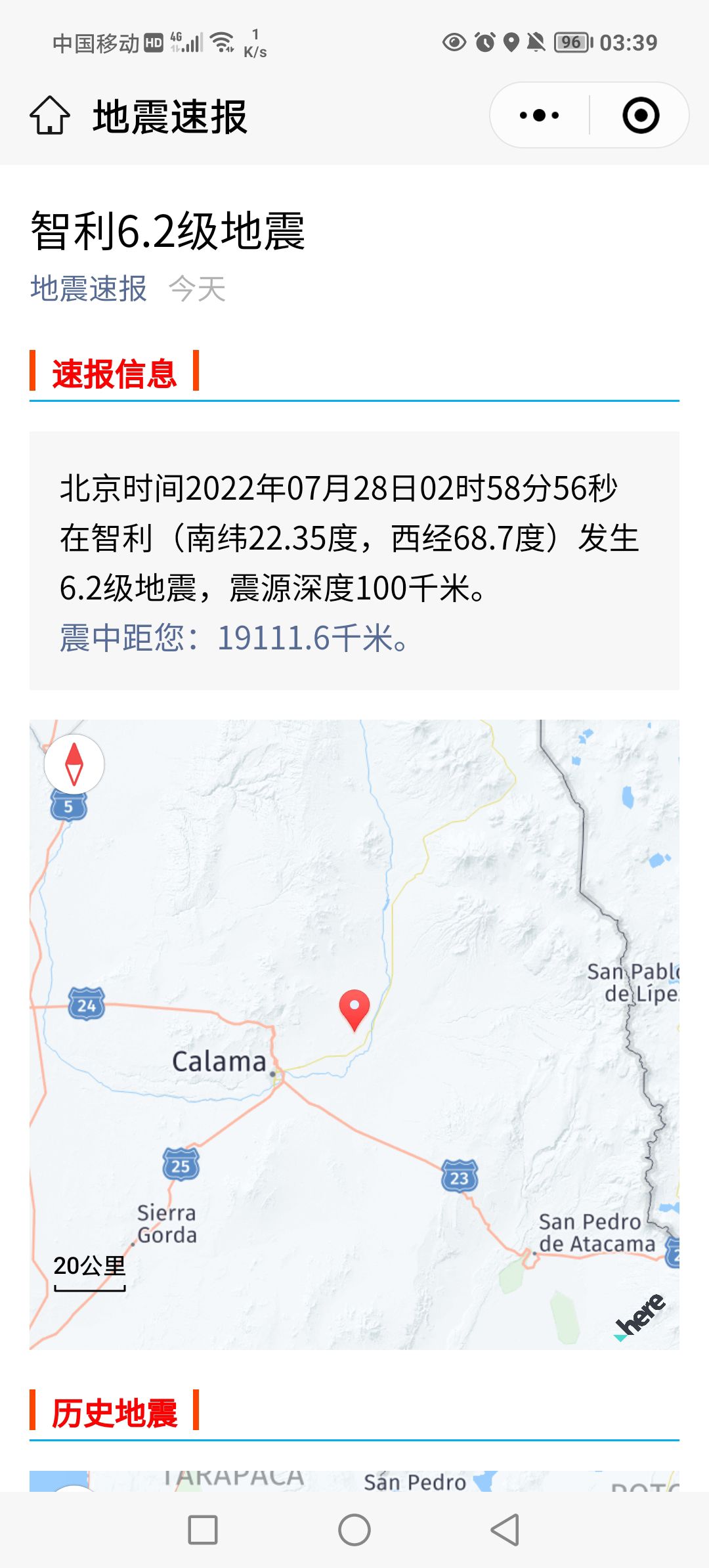Viewport: 709px width, 1568px height.
Task: Open the three-dot more menu
Action: pos(539,116)
